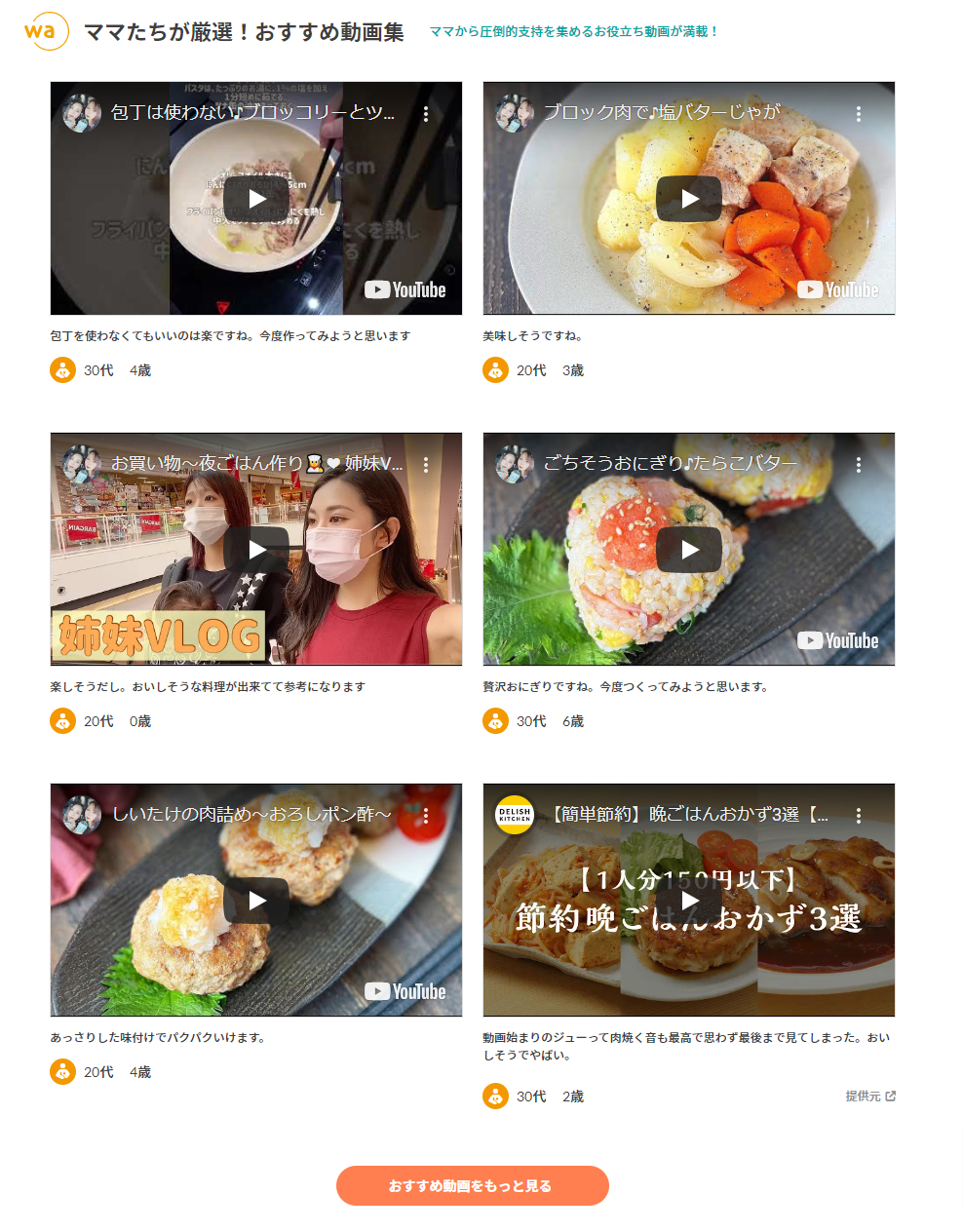The height and width of the screenshot is (1232, 963).
Task: Play the ブロッコリーとツナ pasta video
Action: 256,199
